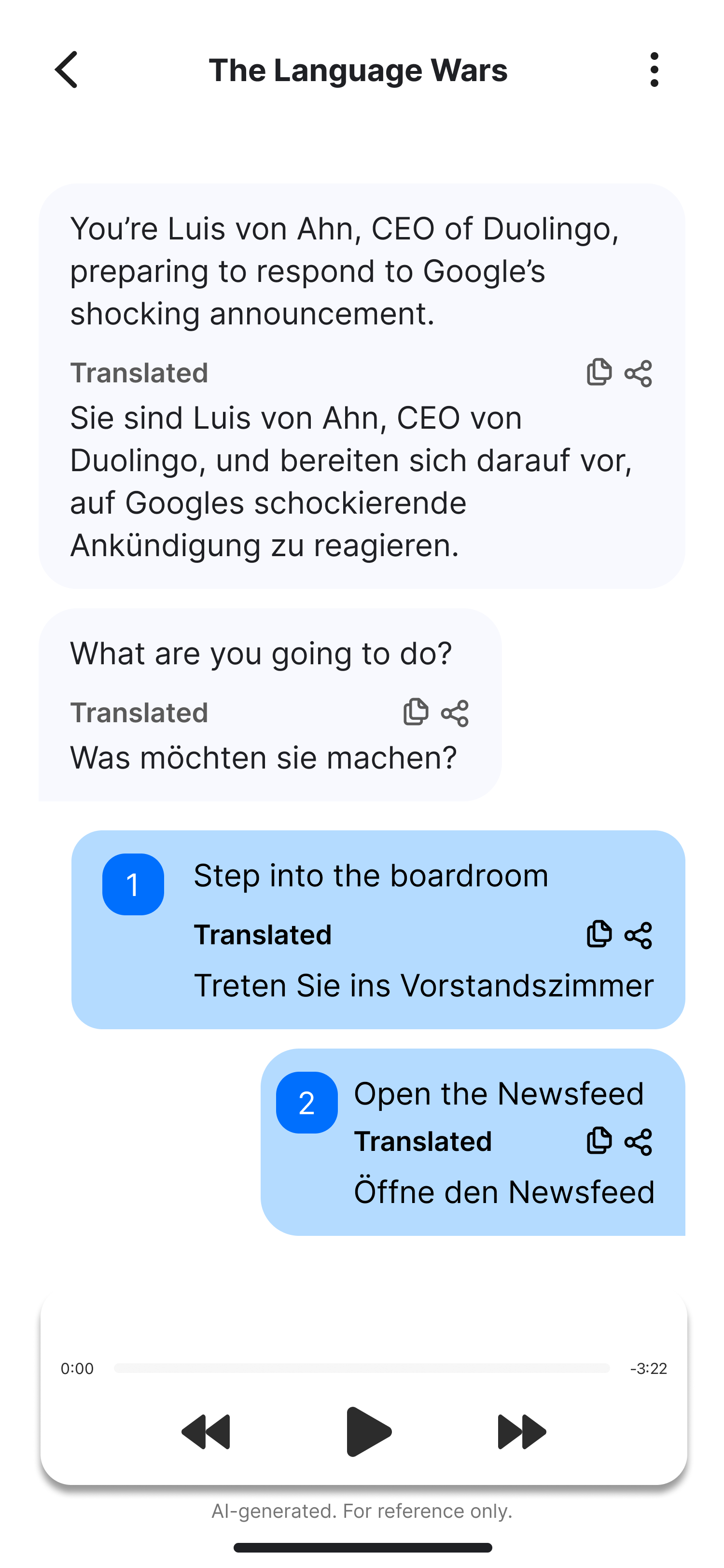Tap the audio progress bar to seek

tap(362, 1368)
